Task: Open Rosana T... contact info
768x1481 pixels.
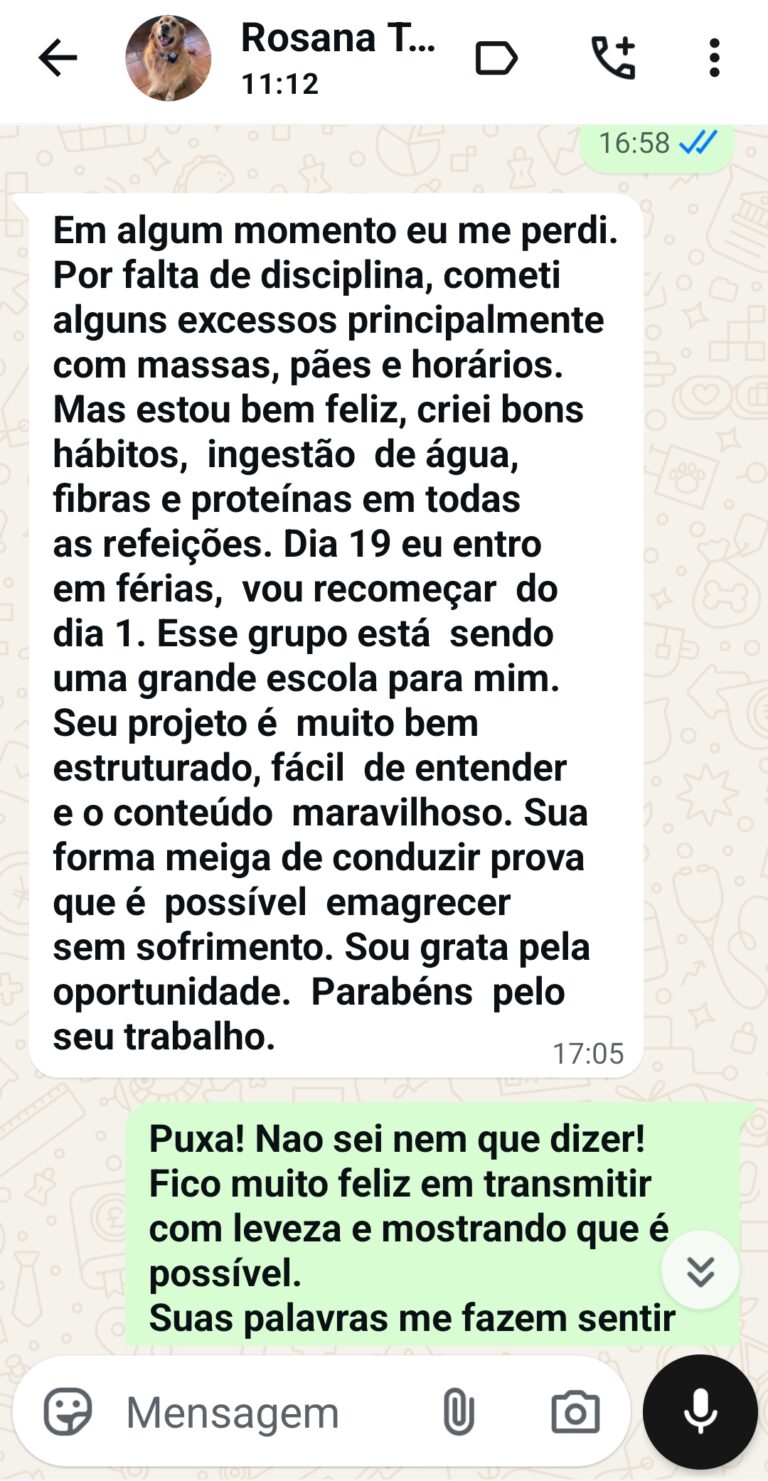Action: click(338, 58)
